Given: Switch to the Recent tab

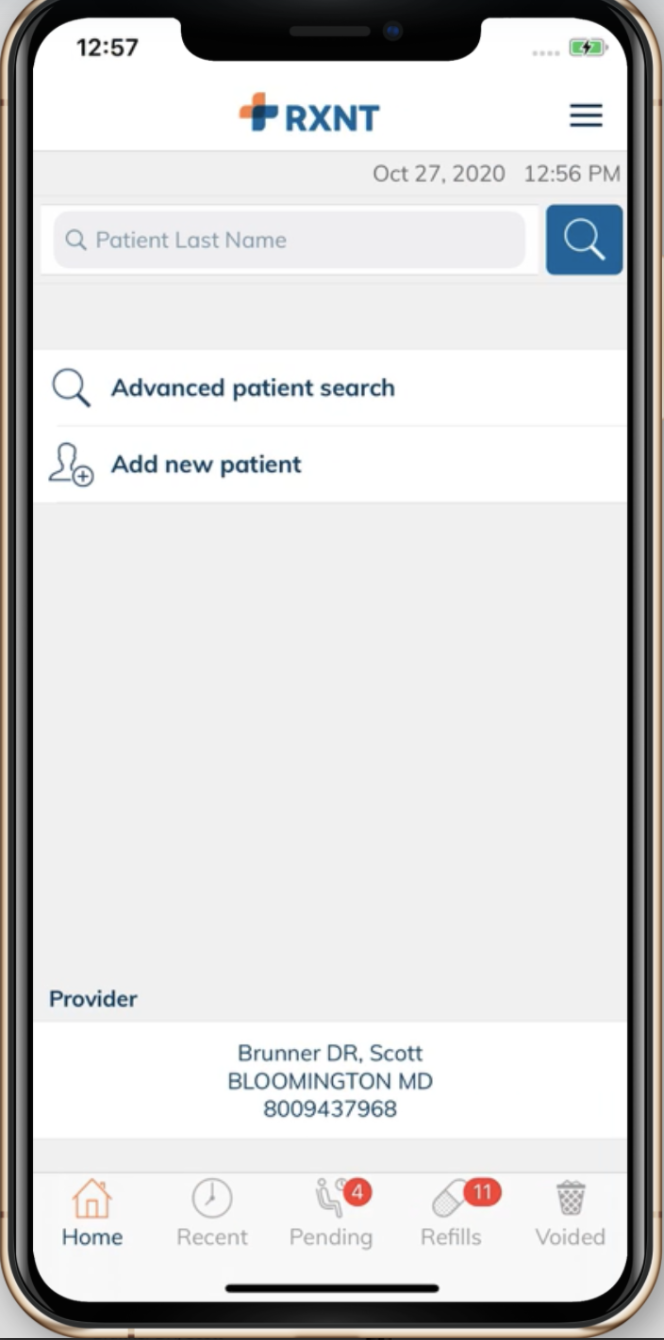Looking at the screenshot, I should [x=212, y=1213].
